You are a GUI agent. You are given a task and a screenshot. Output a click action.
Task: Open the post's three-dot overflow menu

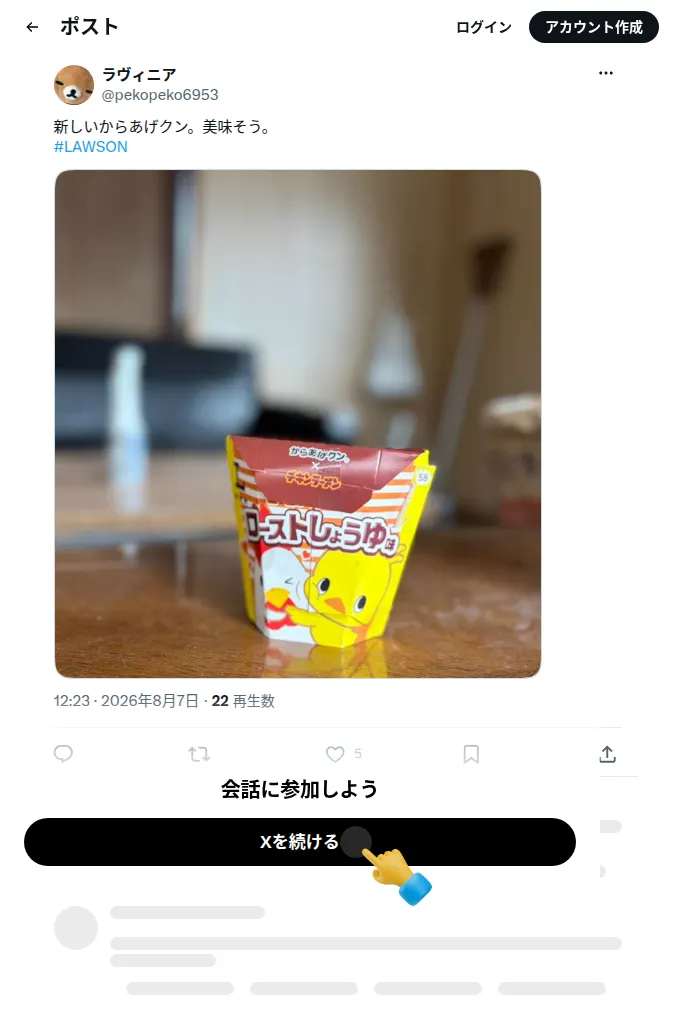point(605,73)
